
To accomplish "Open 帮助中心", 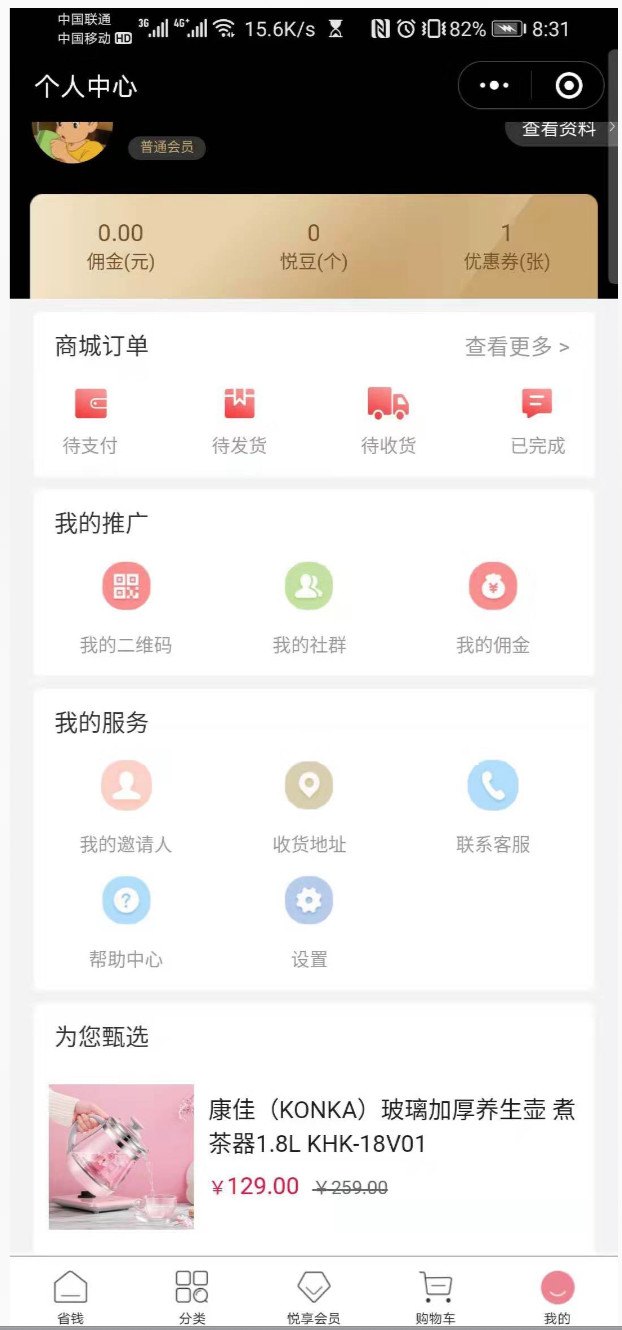I will [x=126, y=920].
